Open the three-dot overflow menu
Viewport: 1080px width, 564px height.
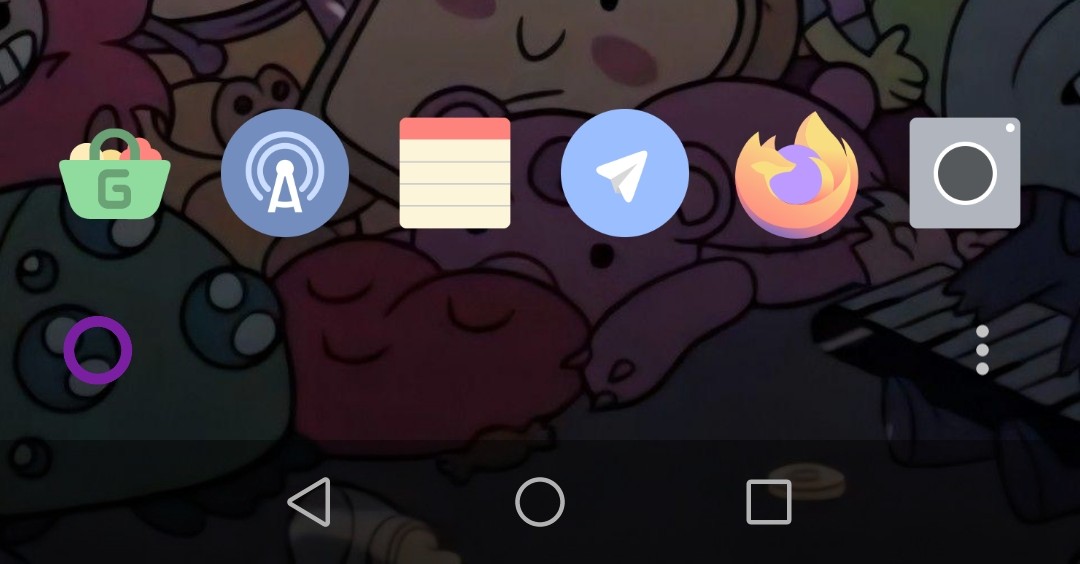[982, 350]
